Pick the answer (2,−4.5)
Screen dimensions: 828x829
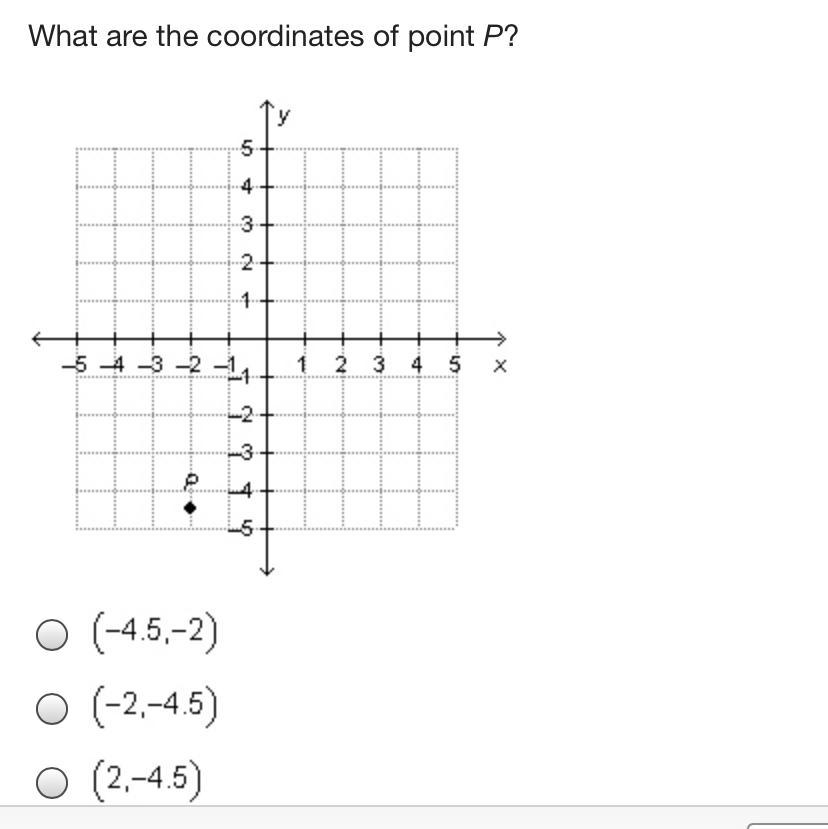(x=51, y=781)
